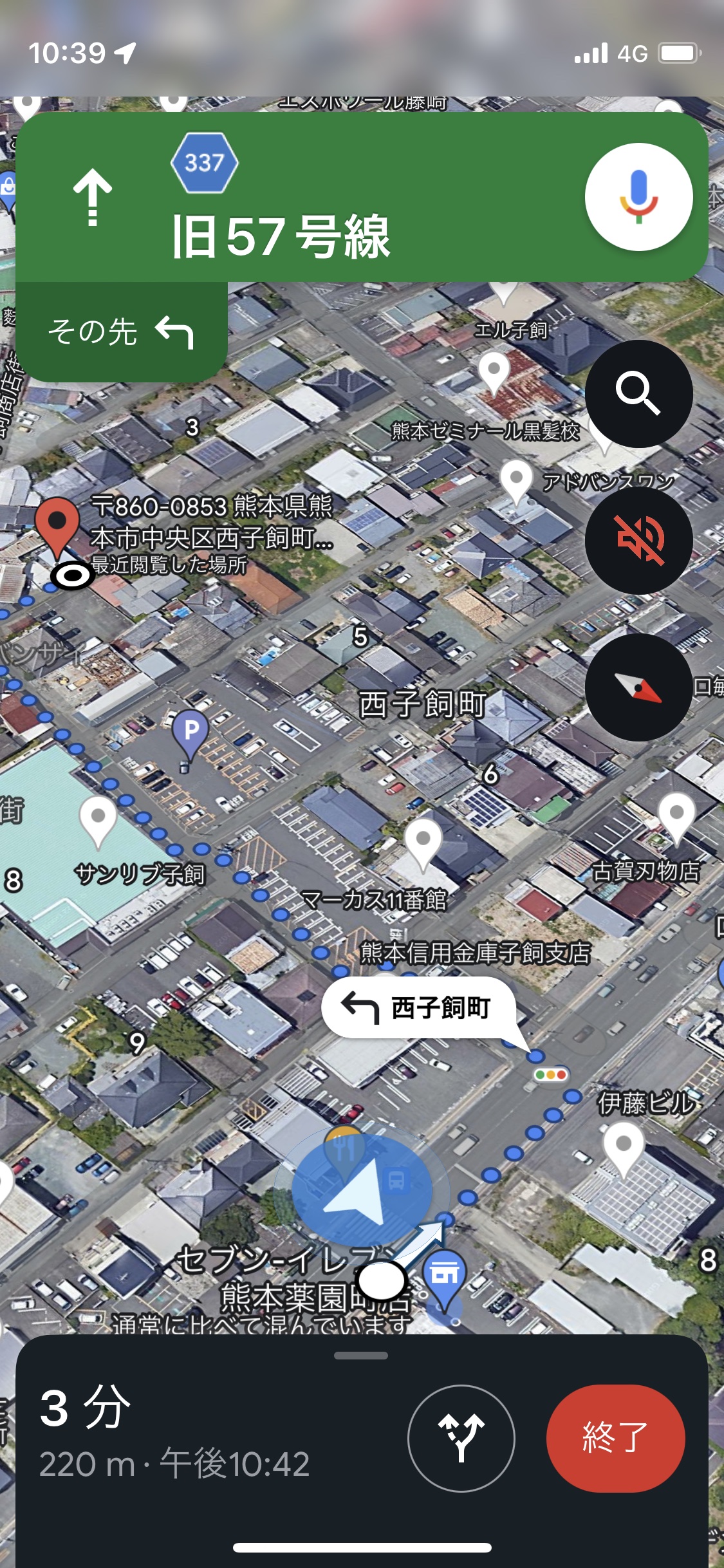The height and width of the screenshot is (1568, 724).
Task: Open search along route
Action: pos(638,394)
